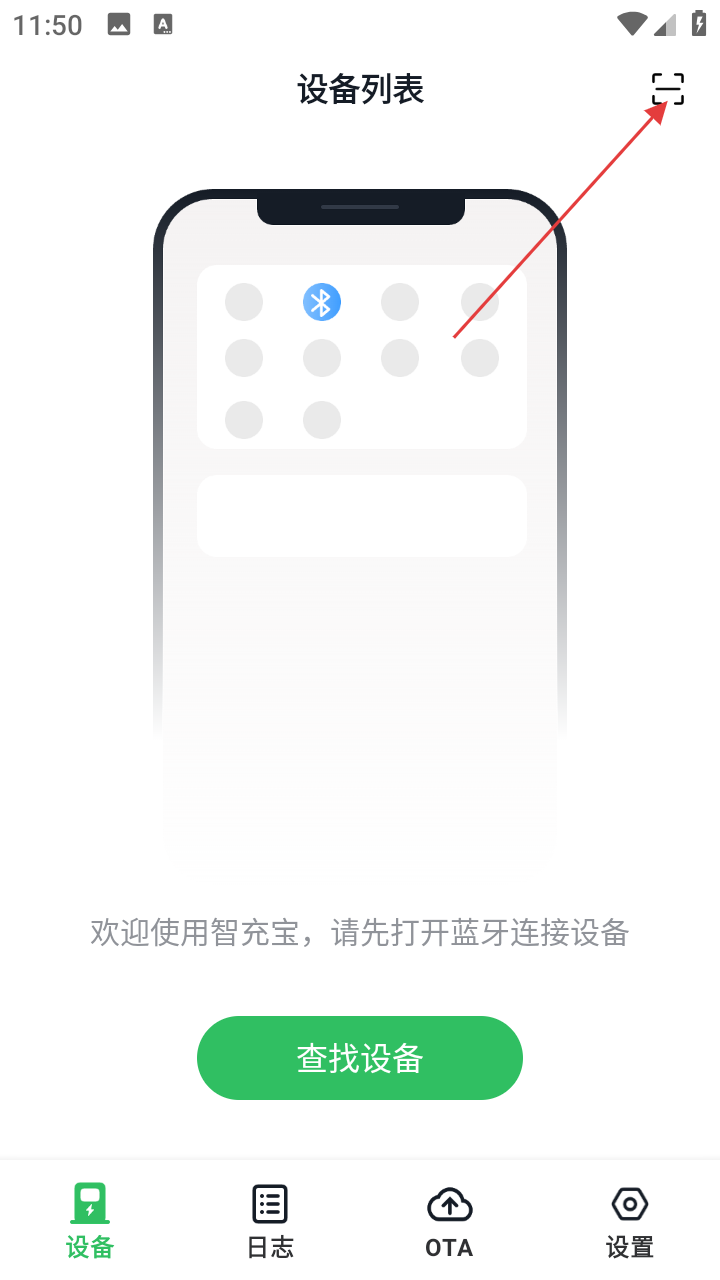Tap the 查找设备 button
720x1280 pixels.
pos(360,1058)
